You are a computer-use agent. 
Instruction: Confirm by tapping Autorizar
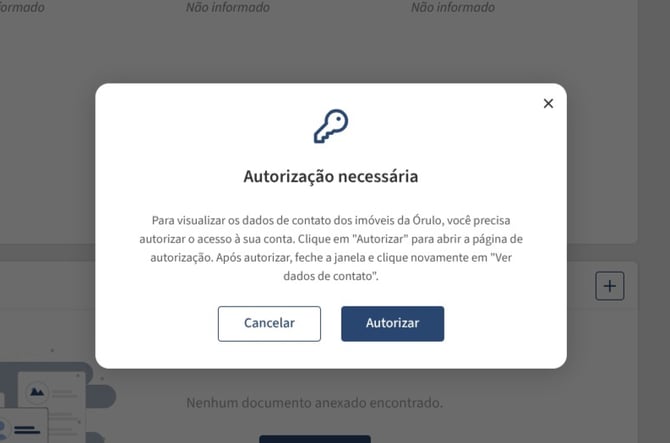pos(392,323)
